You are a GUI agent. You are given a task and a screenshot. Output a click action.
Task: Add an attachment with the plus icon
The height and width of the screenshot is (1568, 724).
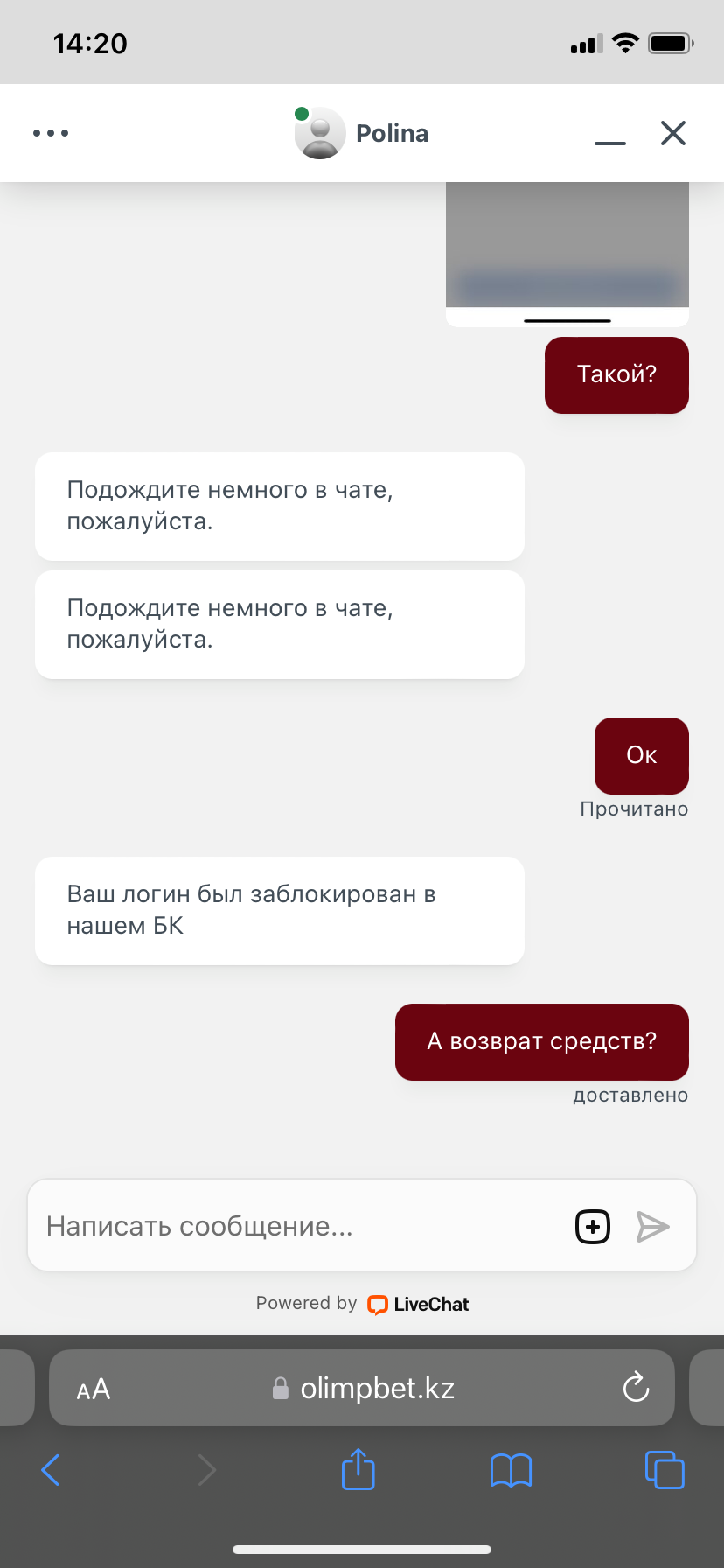click(593, 1226)
